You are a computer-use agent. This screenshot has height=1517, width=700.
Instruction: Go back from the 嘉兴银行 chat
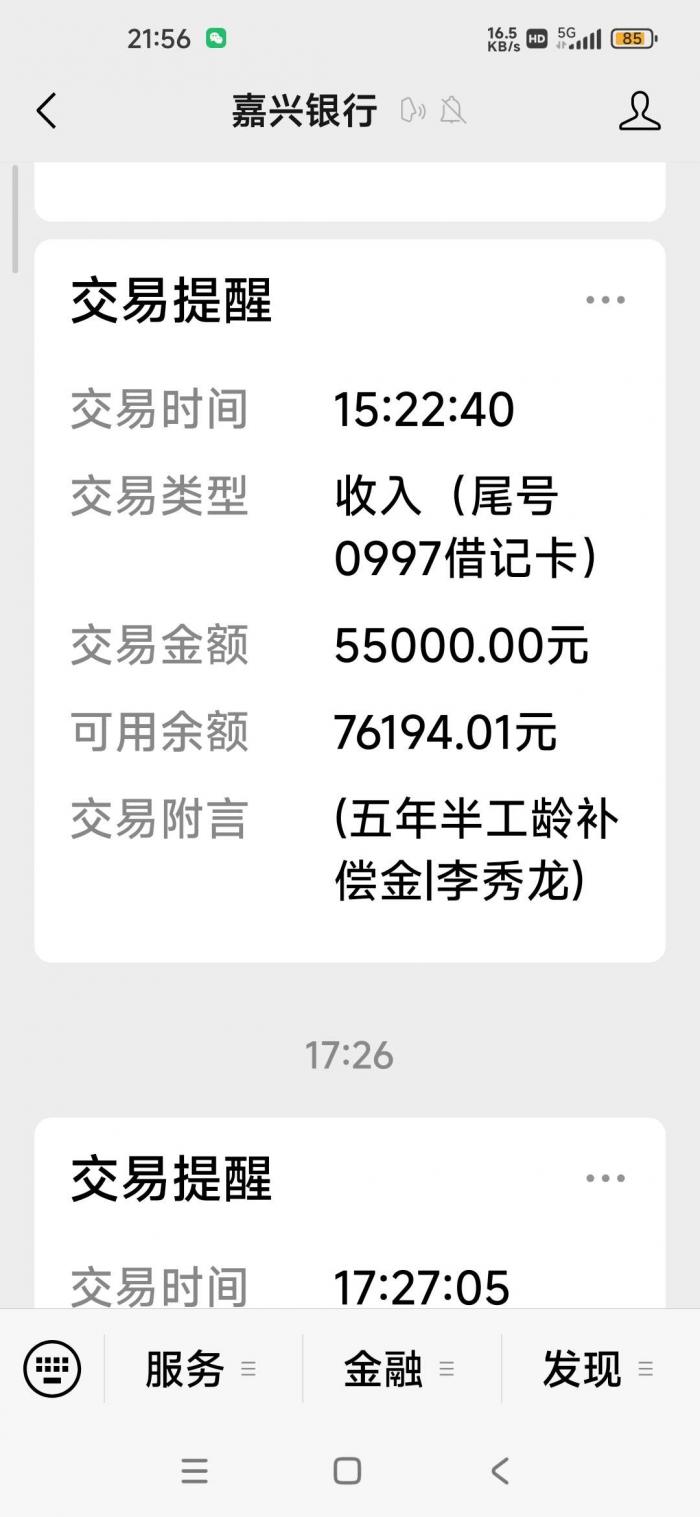(x=47, y=111)
